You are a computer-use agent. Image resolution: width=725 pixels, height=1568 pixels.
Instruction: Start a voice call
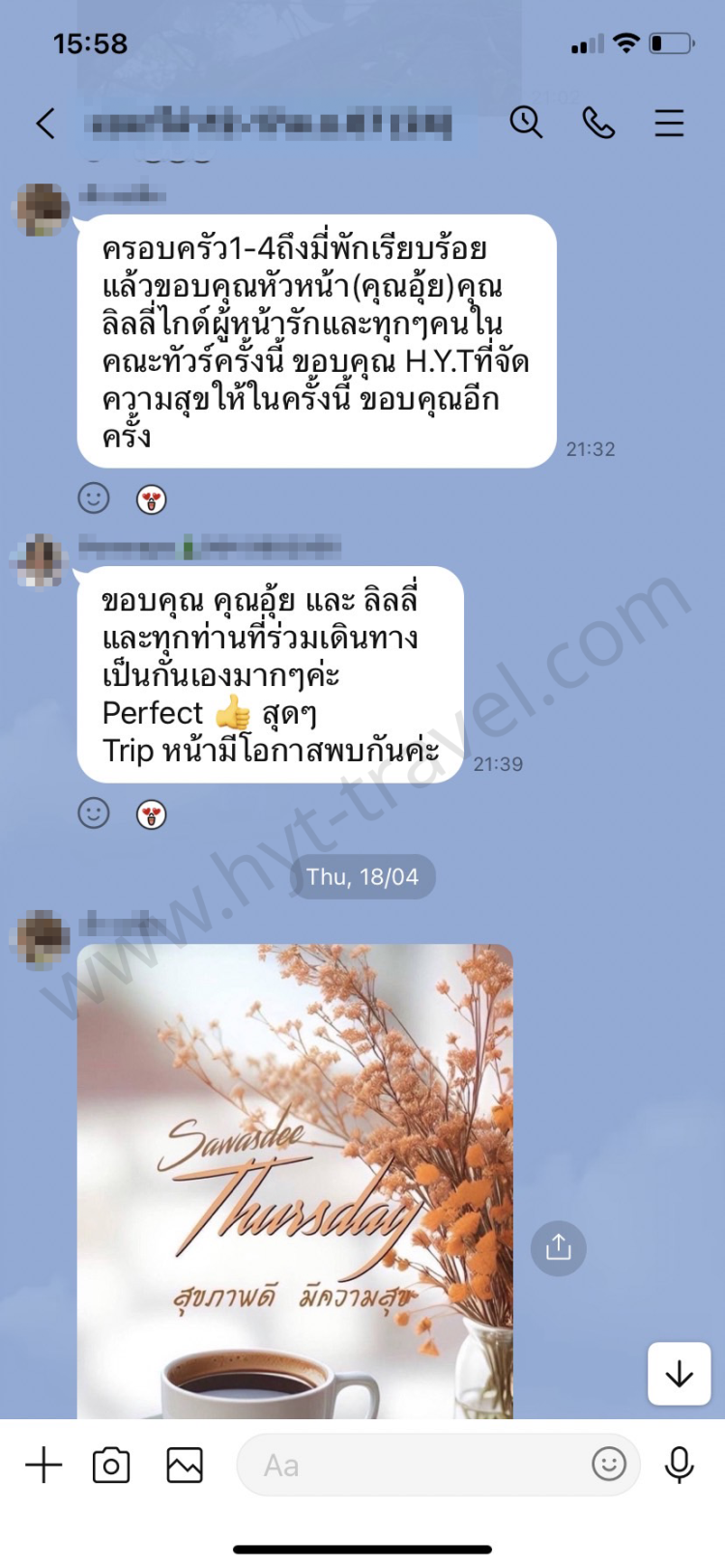coord(598,123)
